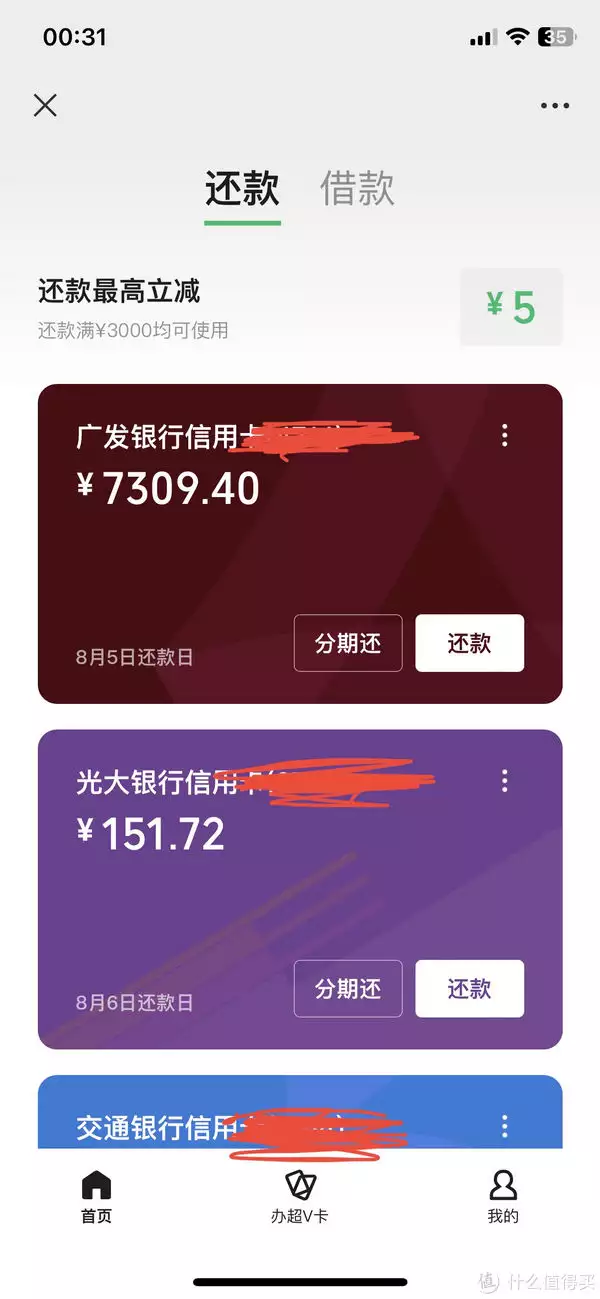This screenshot has width=600, height=1299.
Task: Open the 办超V卡 tab
Action: [x=300, y=1197]
